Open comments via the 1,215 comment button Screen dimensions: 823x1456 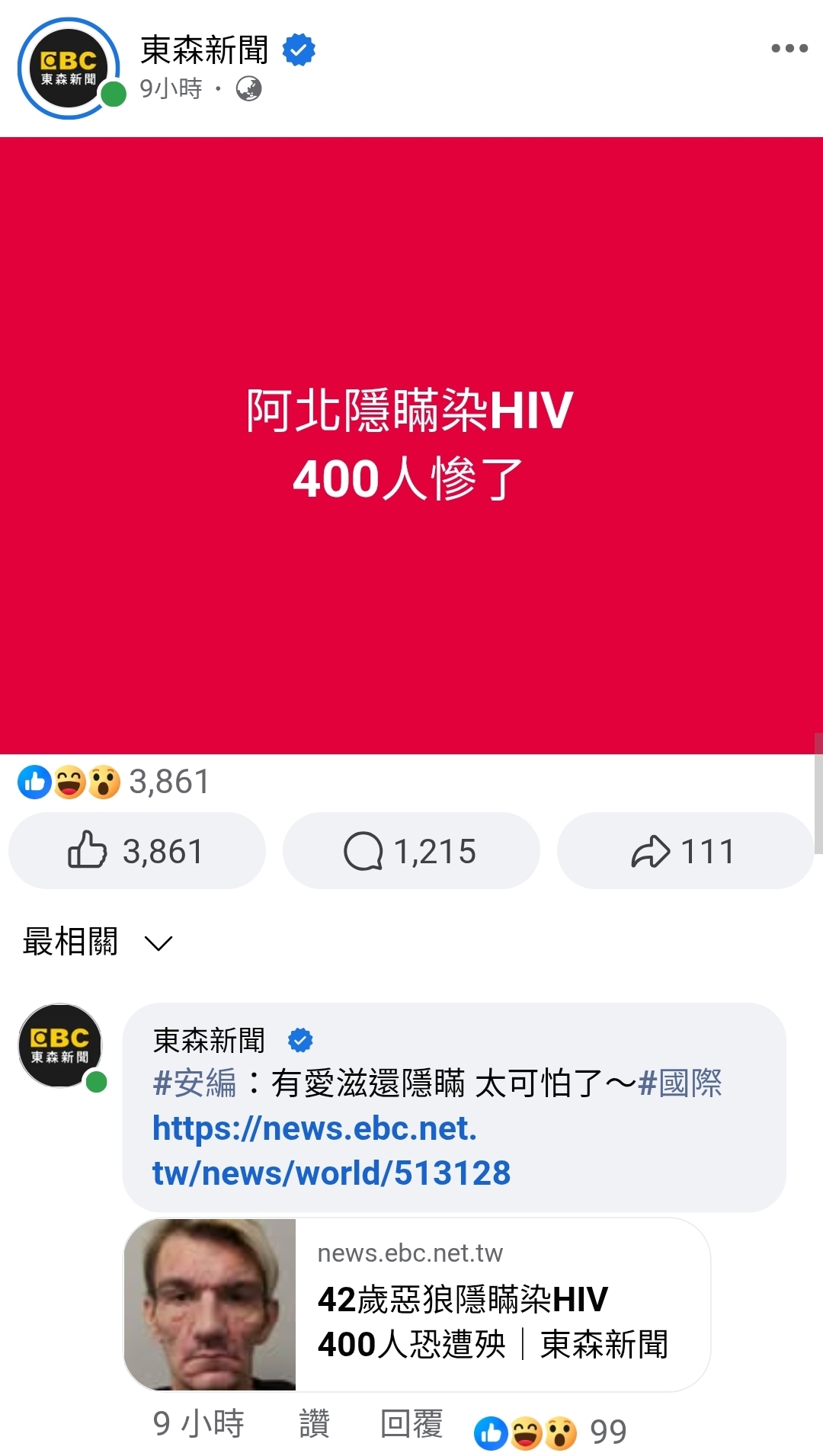(x=411, y=851)
